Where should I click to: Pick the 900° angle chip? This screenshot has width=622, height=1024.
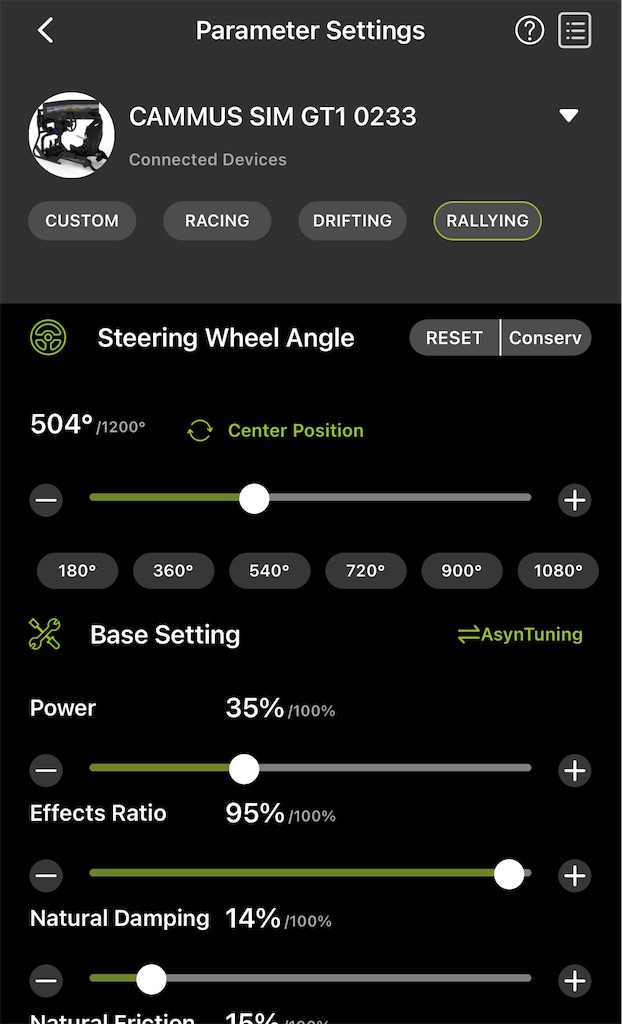[x=461, y=571]
